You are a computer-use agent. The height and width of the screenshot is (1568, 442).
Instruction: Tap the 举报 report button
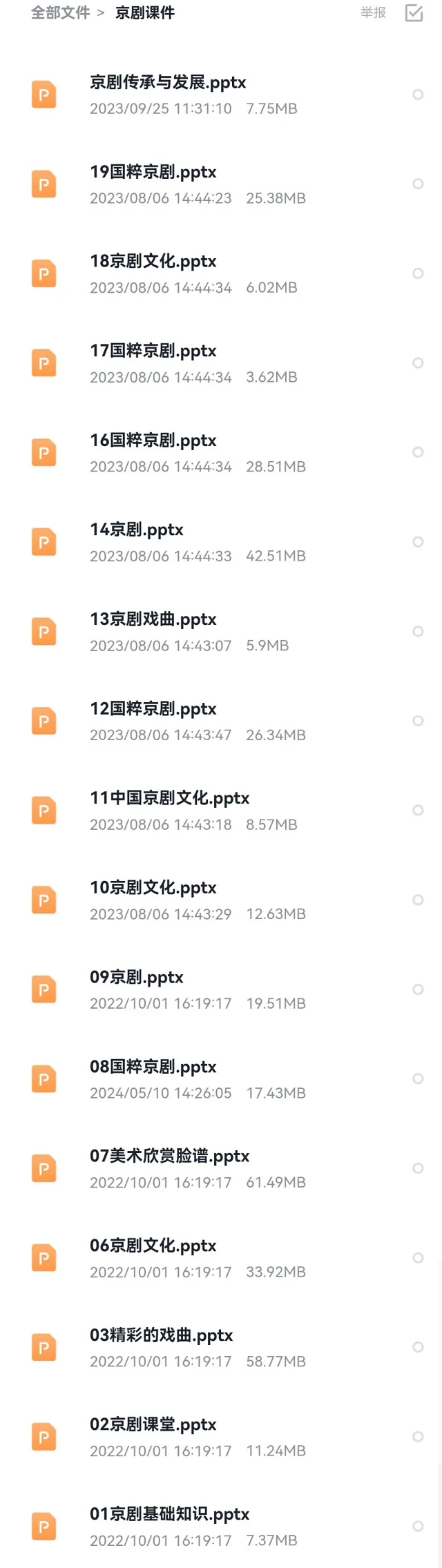point(373,12)
